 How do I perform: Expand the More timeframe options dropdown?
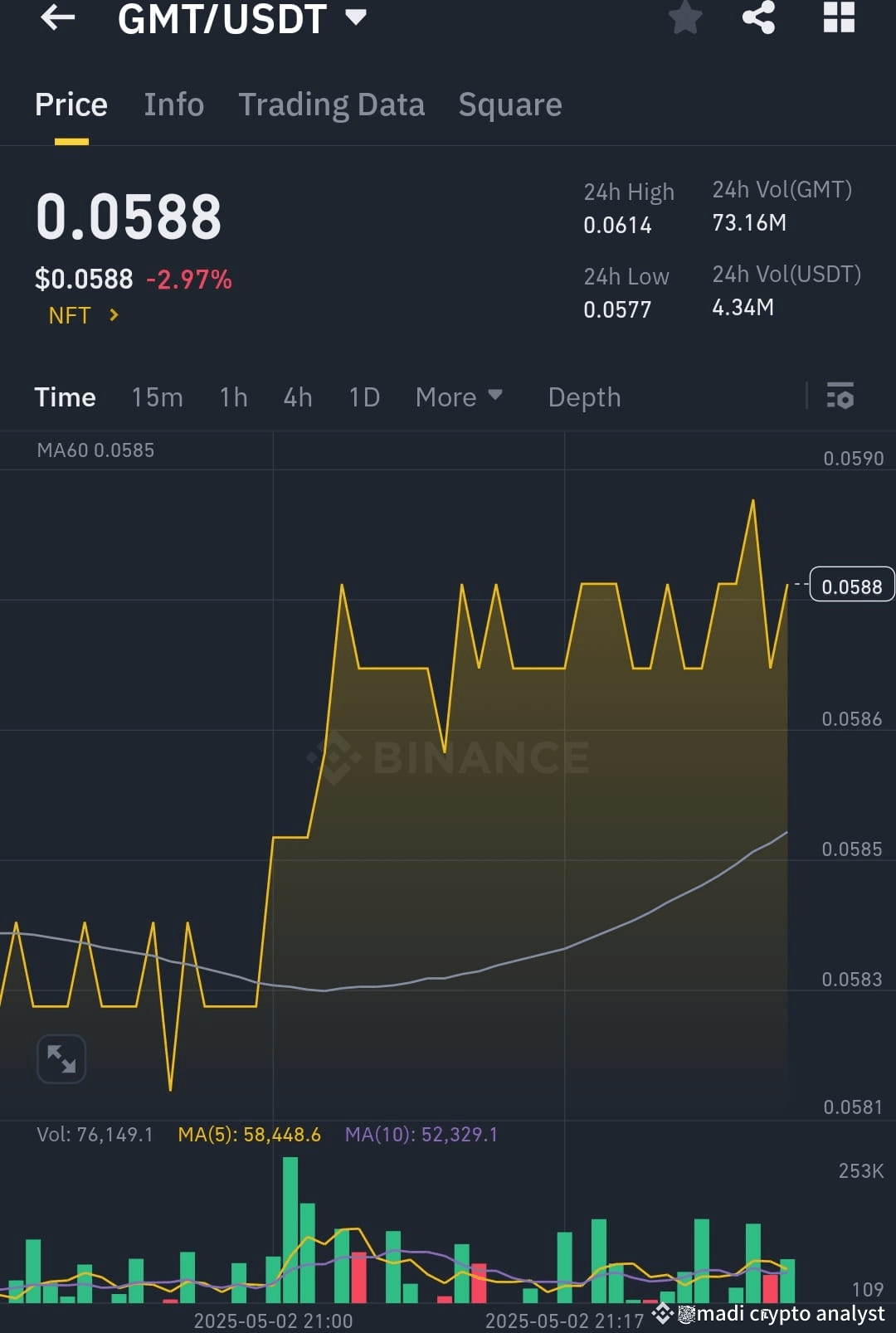[458, 397]
